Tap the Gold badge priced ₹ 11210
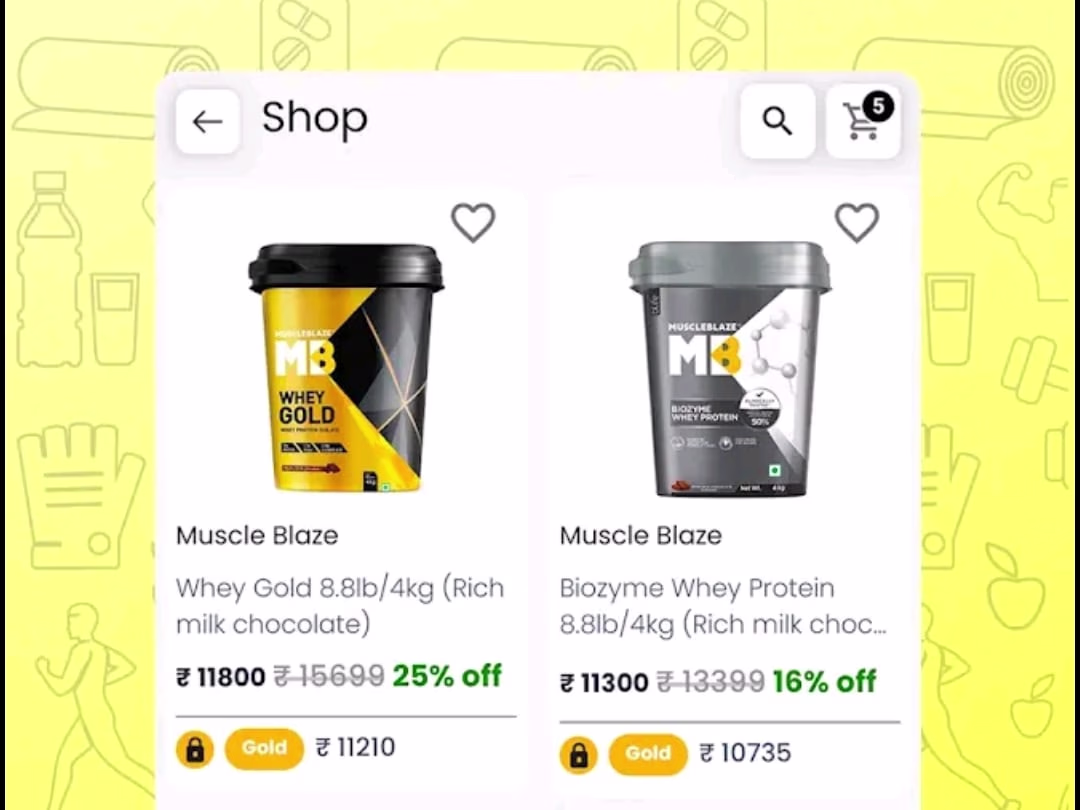 pyautogui.click(x=264, y=748)
